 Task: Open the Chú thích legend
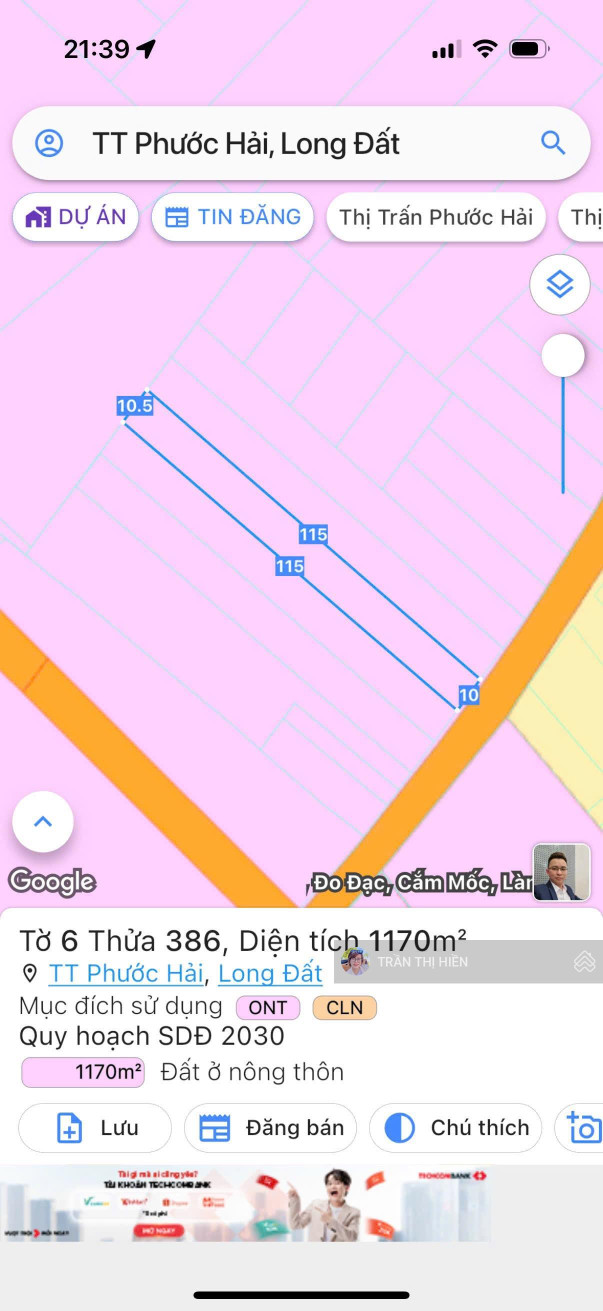(456, 1128)
